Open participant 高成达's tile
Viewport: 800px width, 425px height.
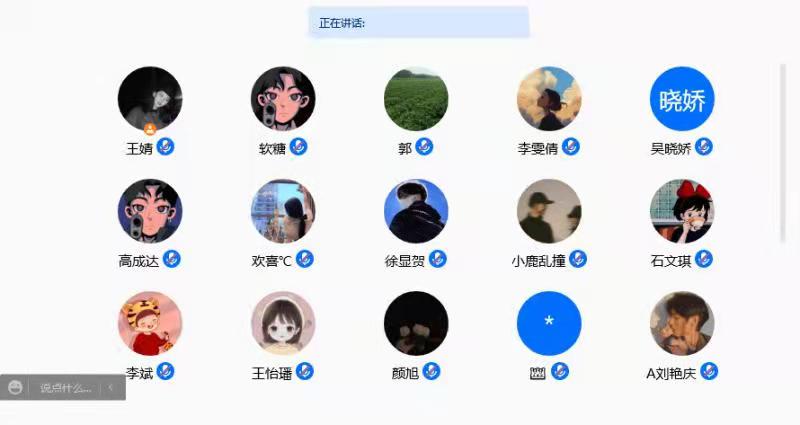[150, 211]
